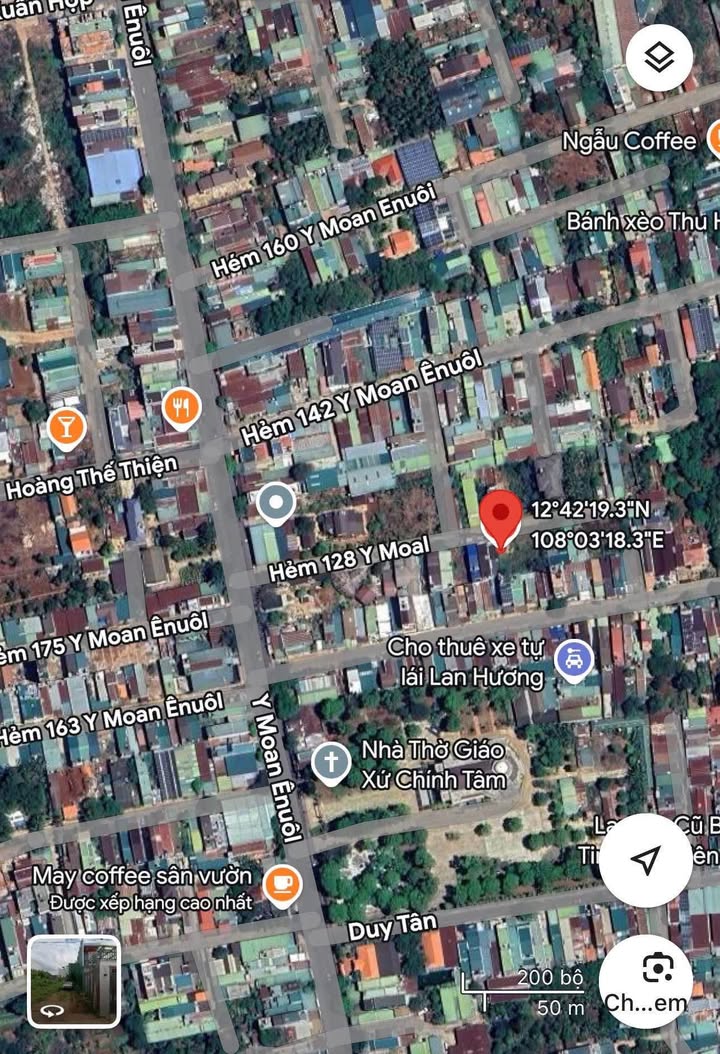Viewport: 720px width, 1054px height.
Task: Open the Street View thumbnail preview
Action: coord(74,981)
